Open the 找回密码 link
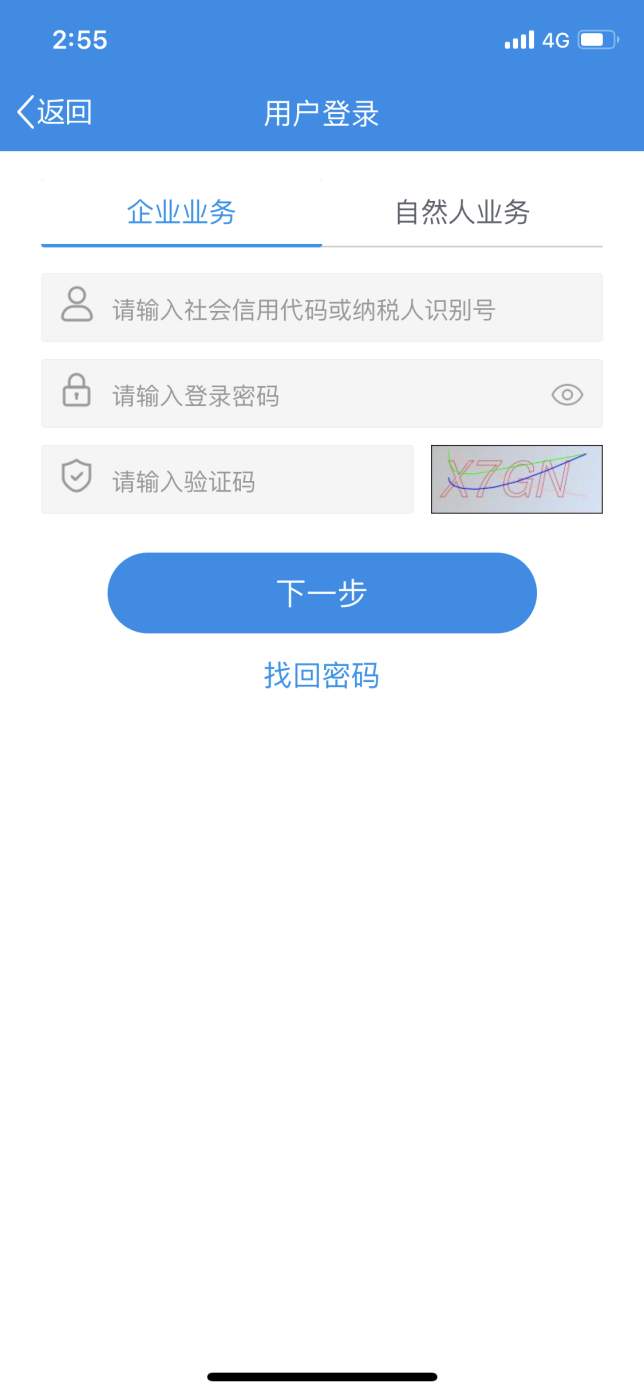This screenshot has height=1395, width=644. click(x=322, y=675)
